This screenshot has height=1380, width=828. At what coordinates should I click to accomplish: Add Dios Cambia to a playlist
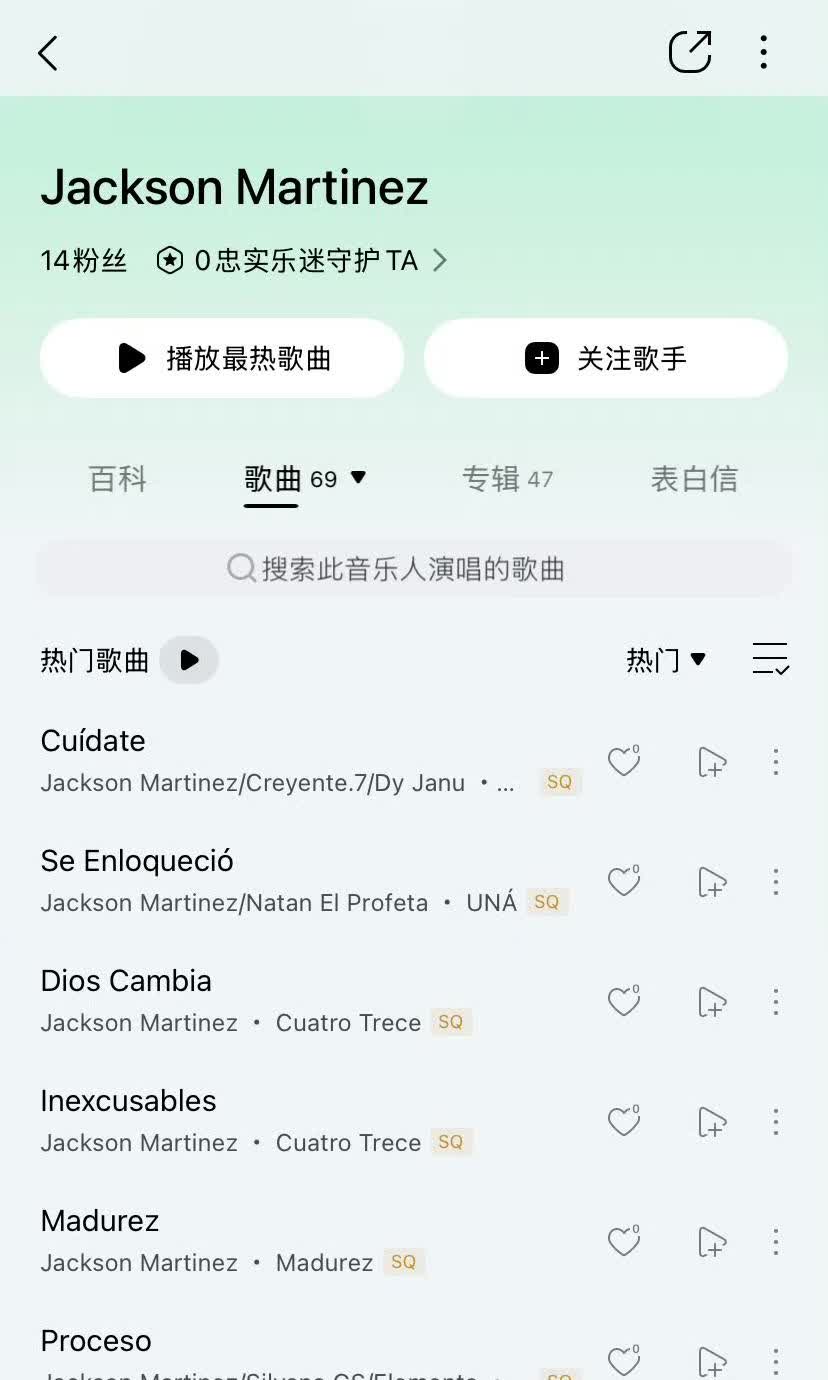711,1002
